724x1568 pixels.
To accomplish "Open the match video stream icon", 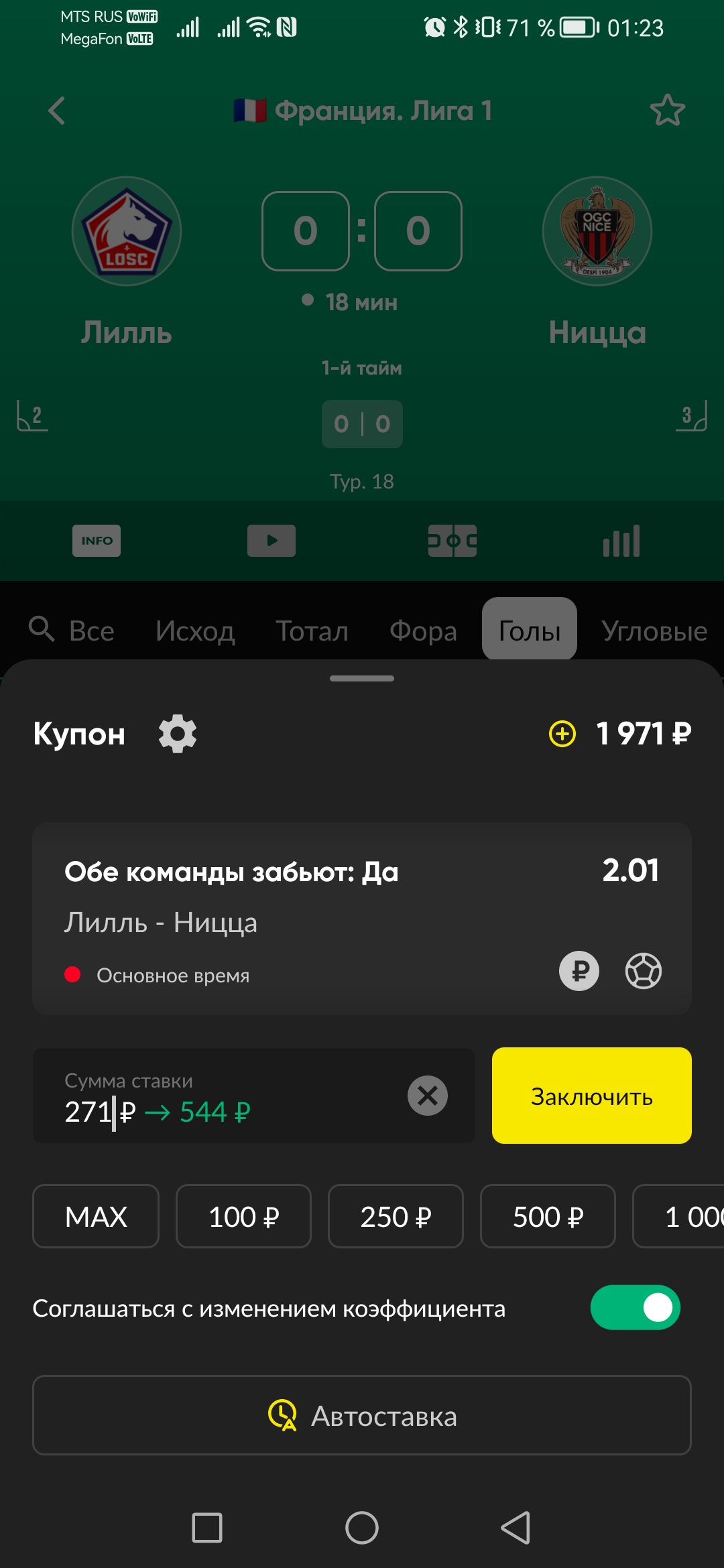I will click(x=271, y=541).
